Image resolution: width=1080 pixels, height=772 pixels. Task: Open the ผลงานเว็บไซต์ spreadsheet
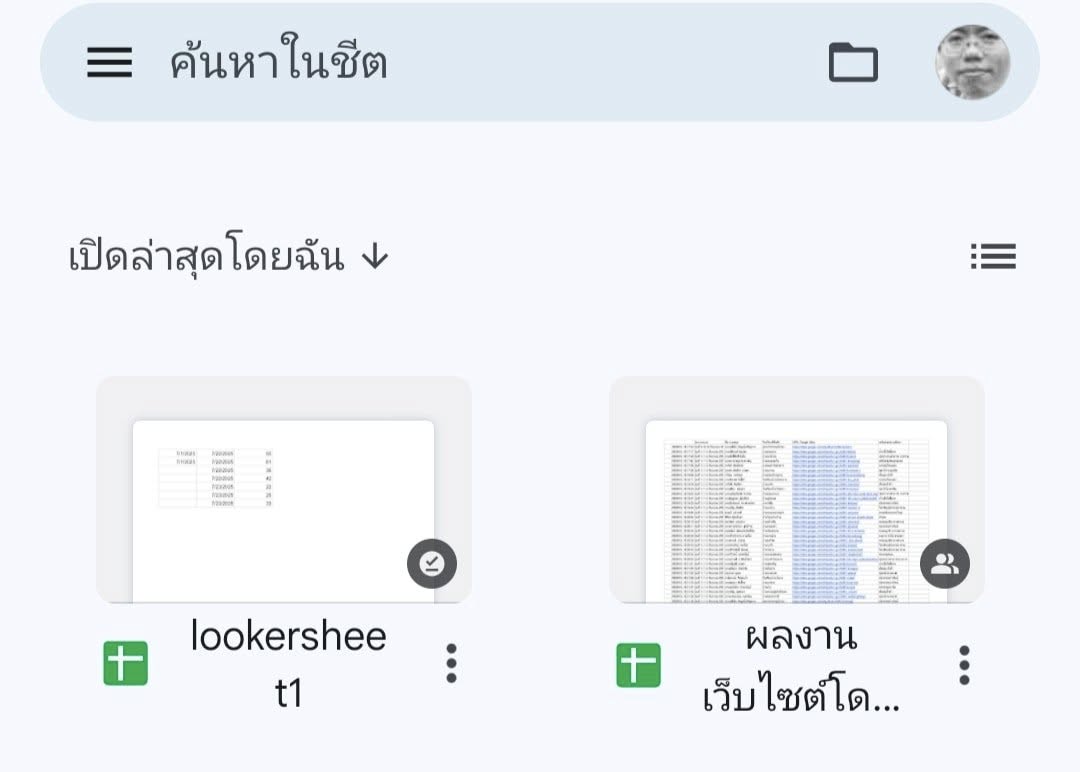797,492
